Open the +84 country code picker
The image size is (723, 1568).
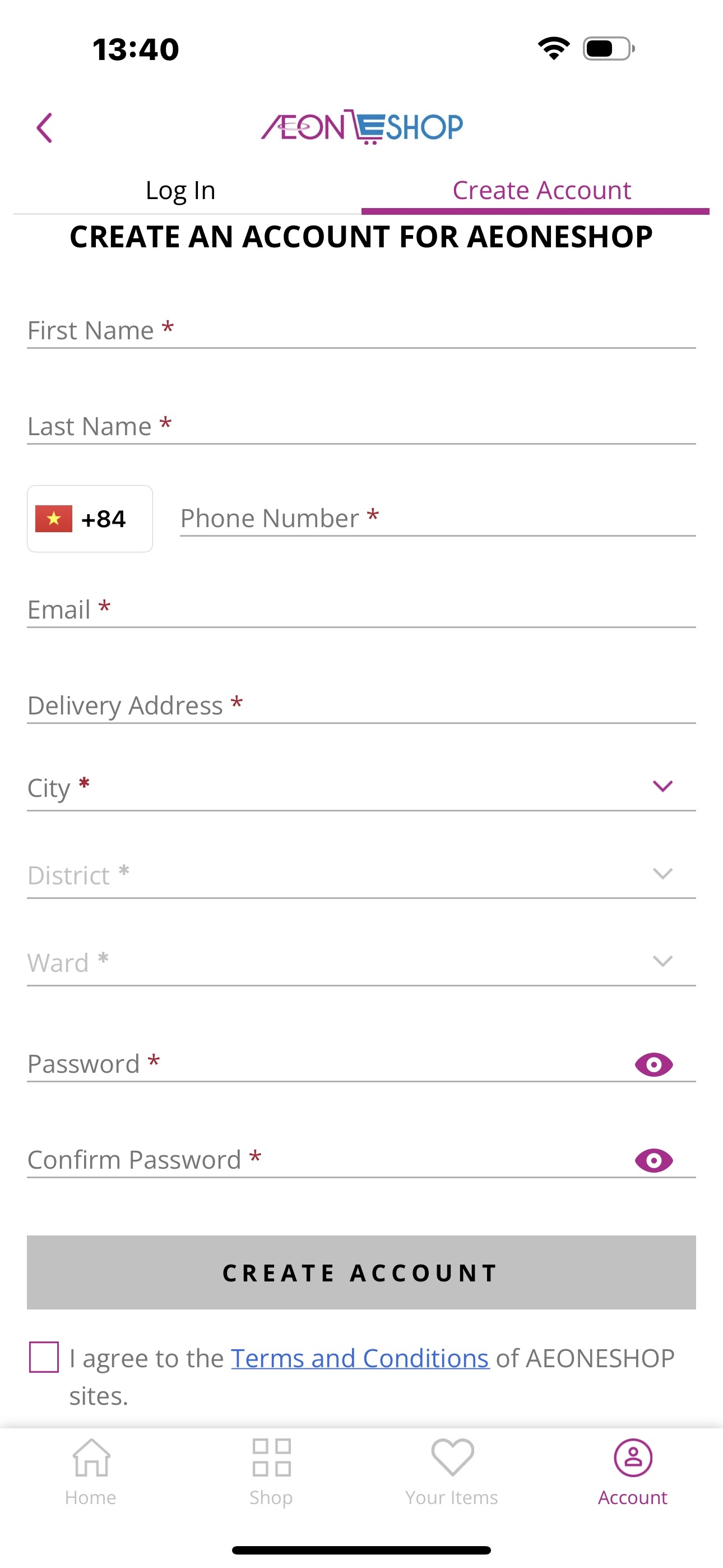[90, 519]
